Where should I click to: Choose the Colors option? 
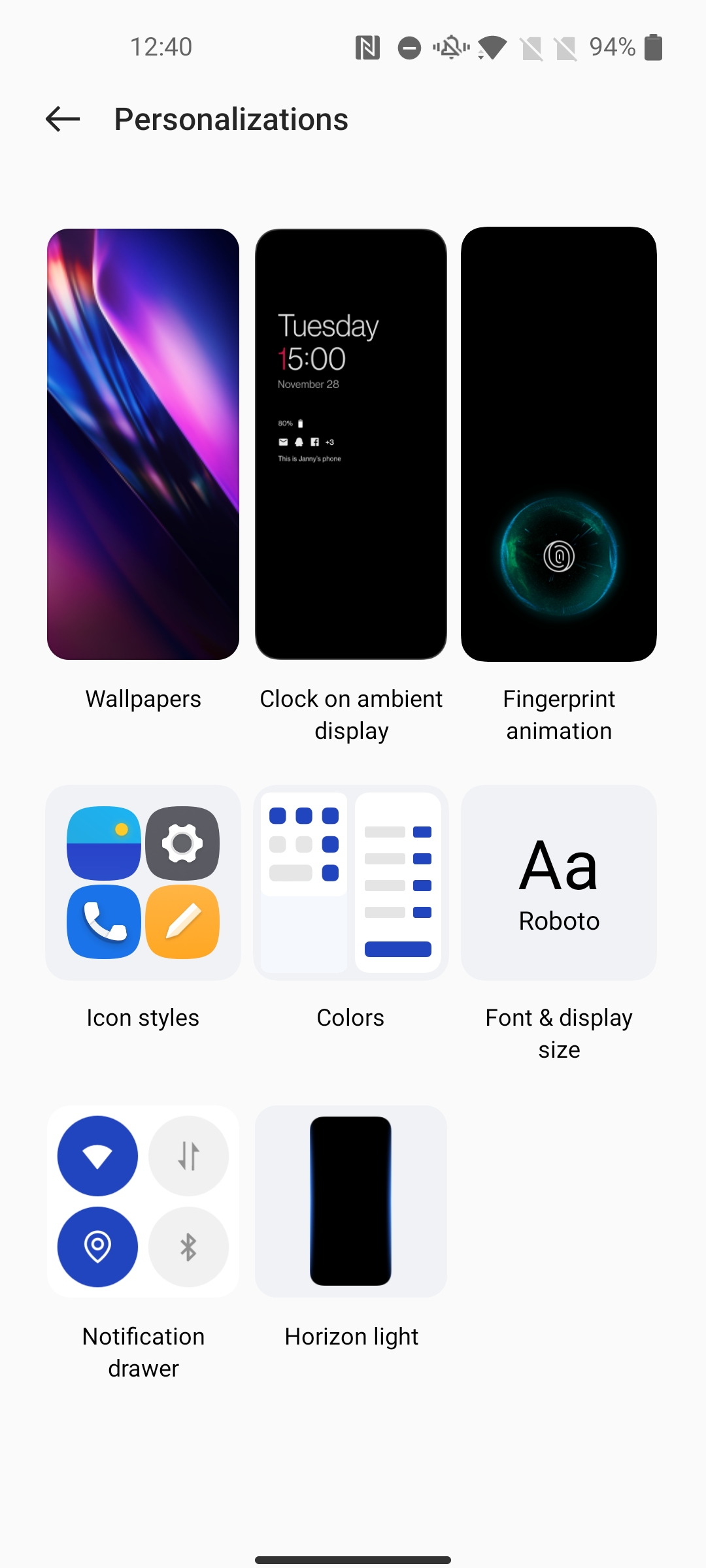pos(351,883)
